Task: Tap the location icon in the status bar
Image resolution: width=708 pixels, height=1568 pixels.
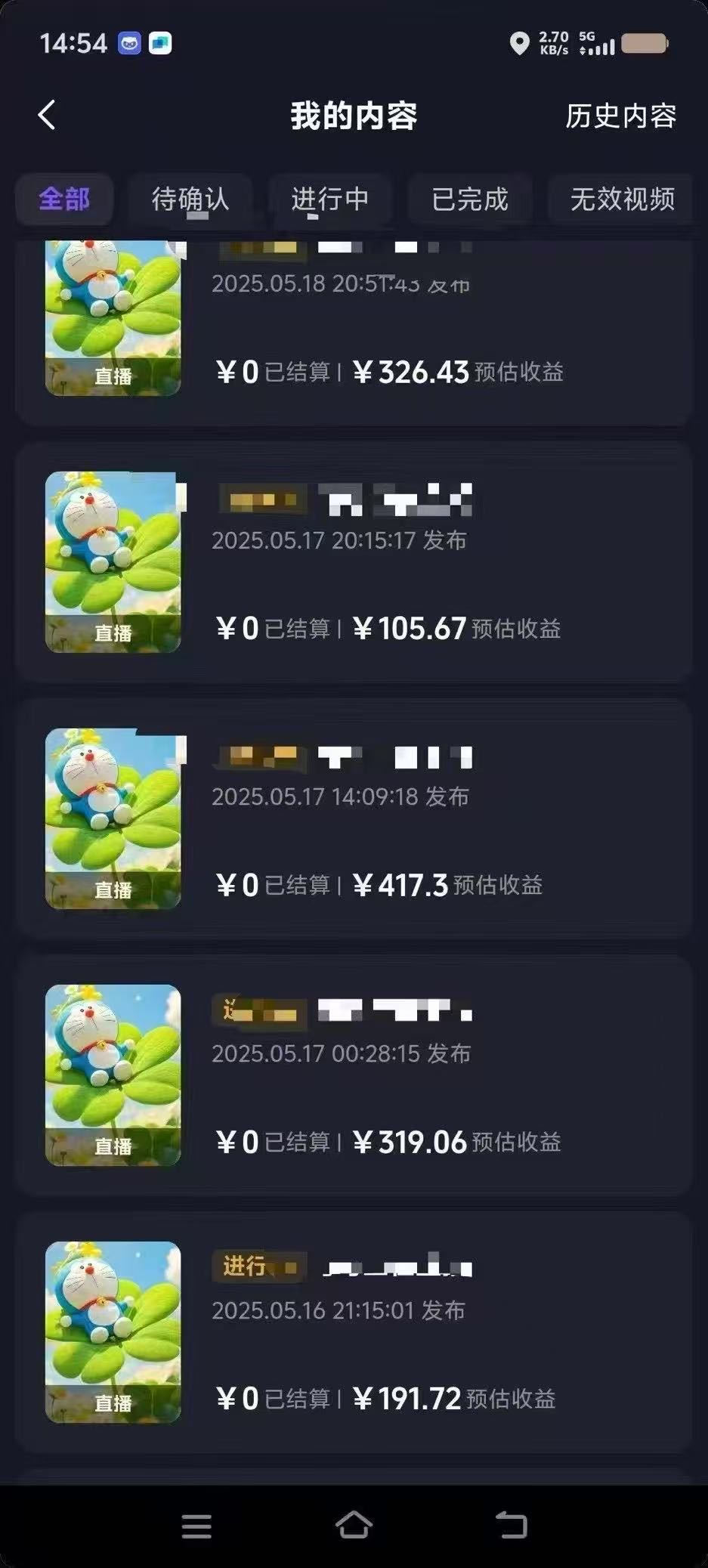Action: pos(520,45)
